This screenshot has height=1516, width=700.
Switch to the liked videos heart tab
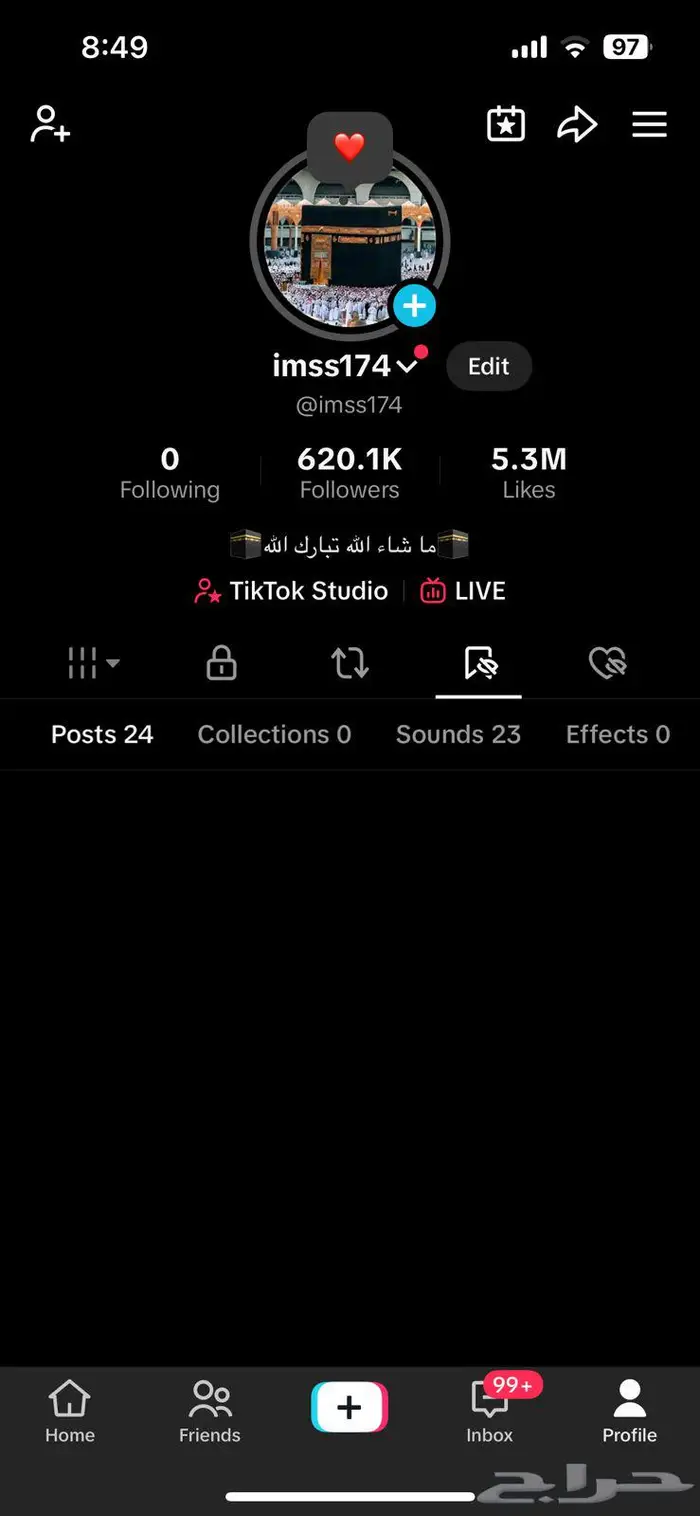[x=607, y=663]
